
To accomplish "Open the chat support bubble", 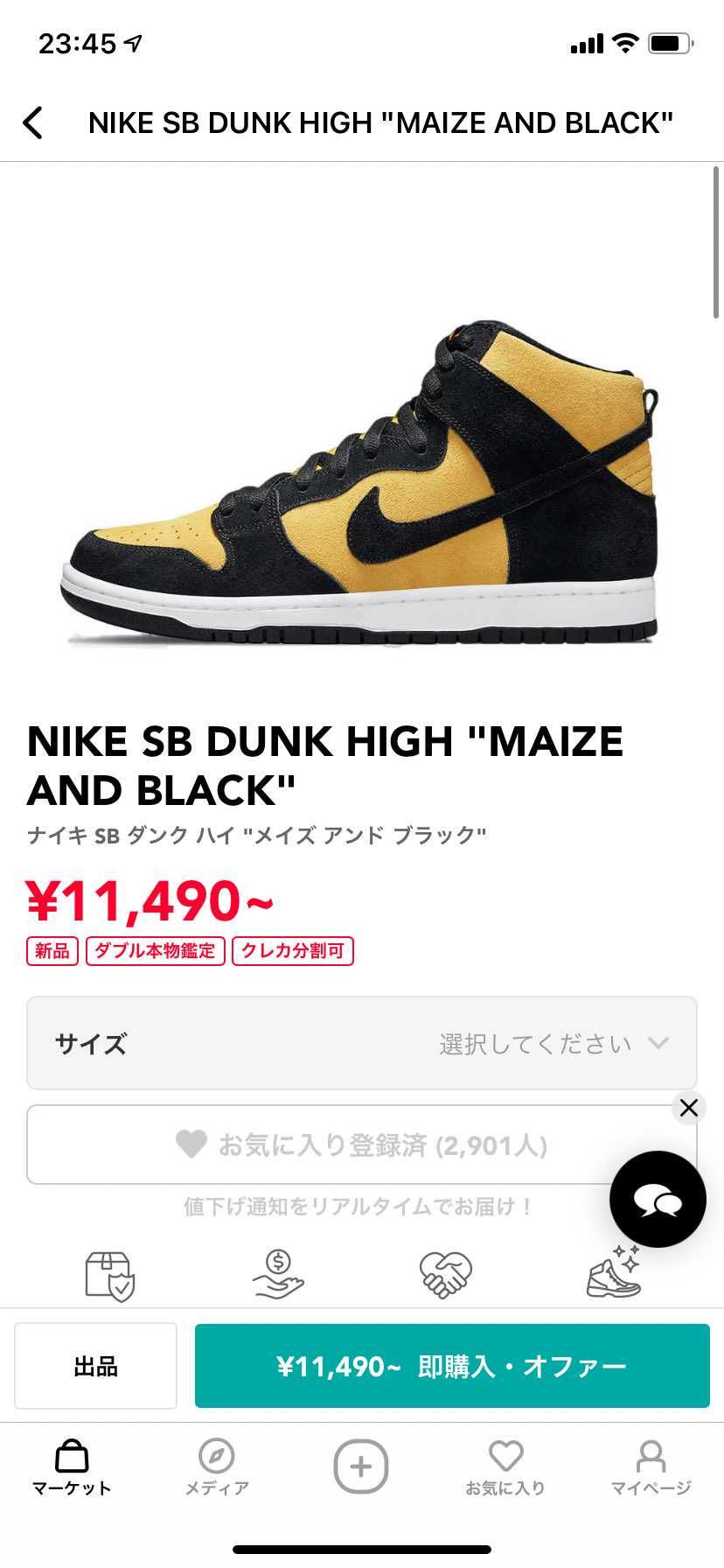I will (x=657, y=1200).
